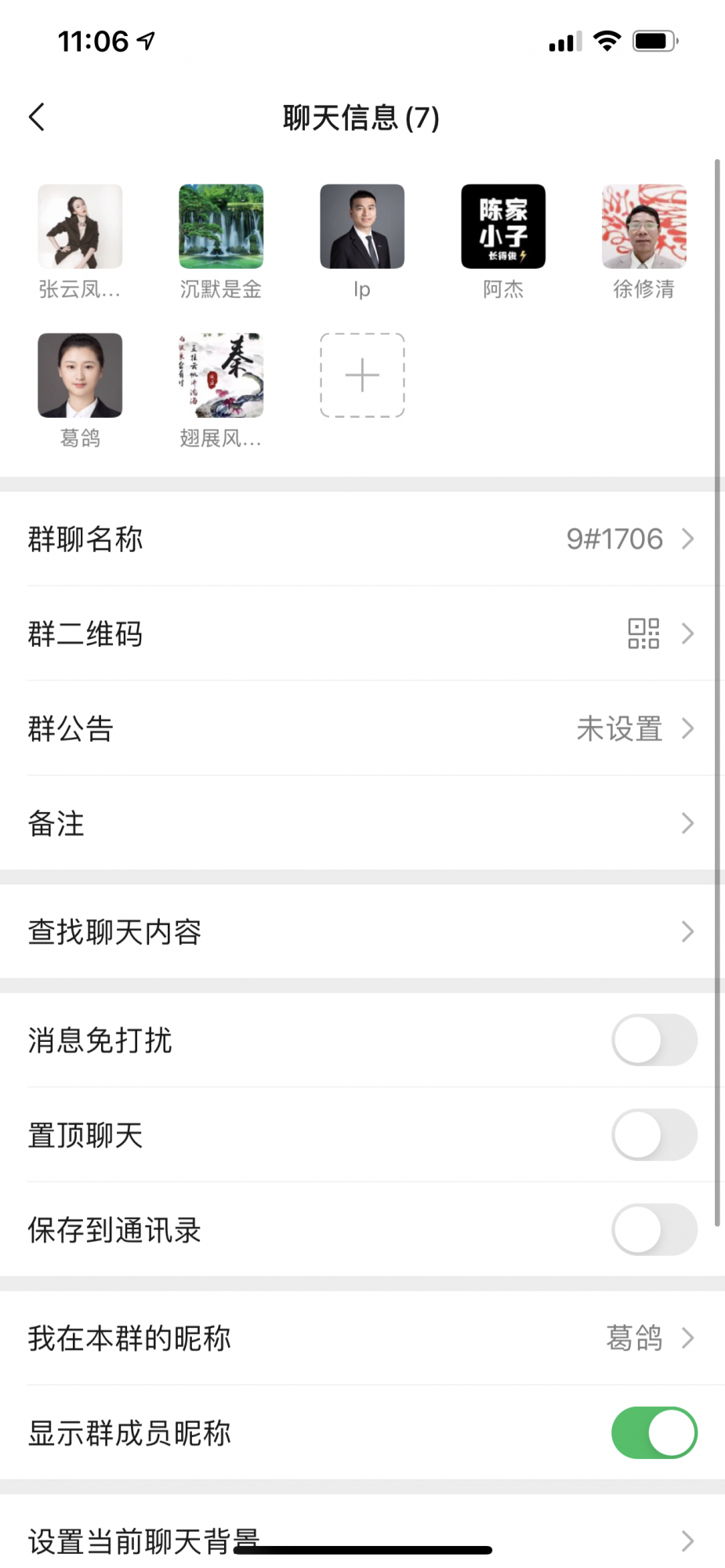Image resolution: width=725 pixels, height=1568 pixels.
Task: Open 徐修清's member profile
Action: [644, 227]
